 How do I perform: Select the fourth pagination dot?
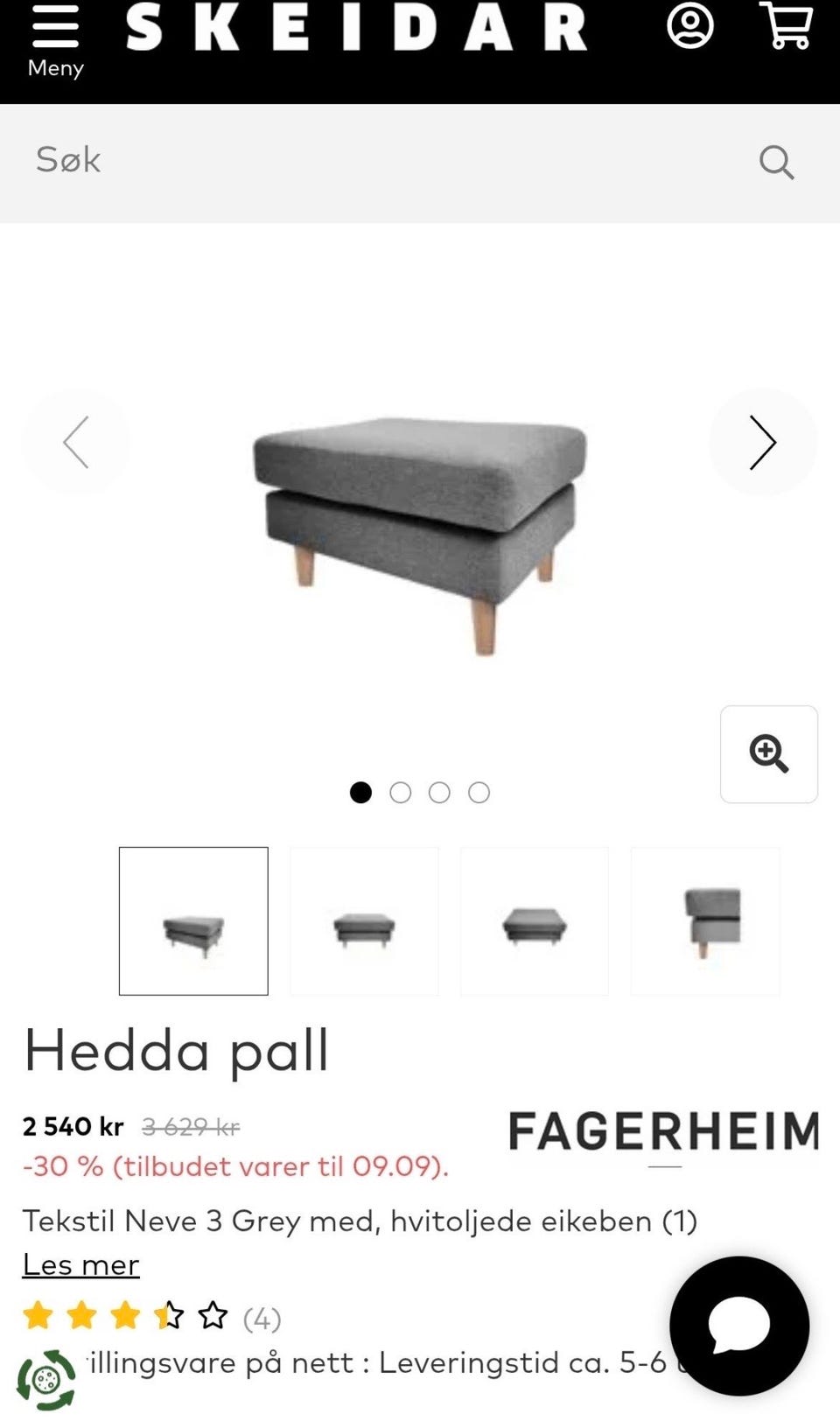[479, 792]
